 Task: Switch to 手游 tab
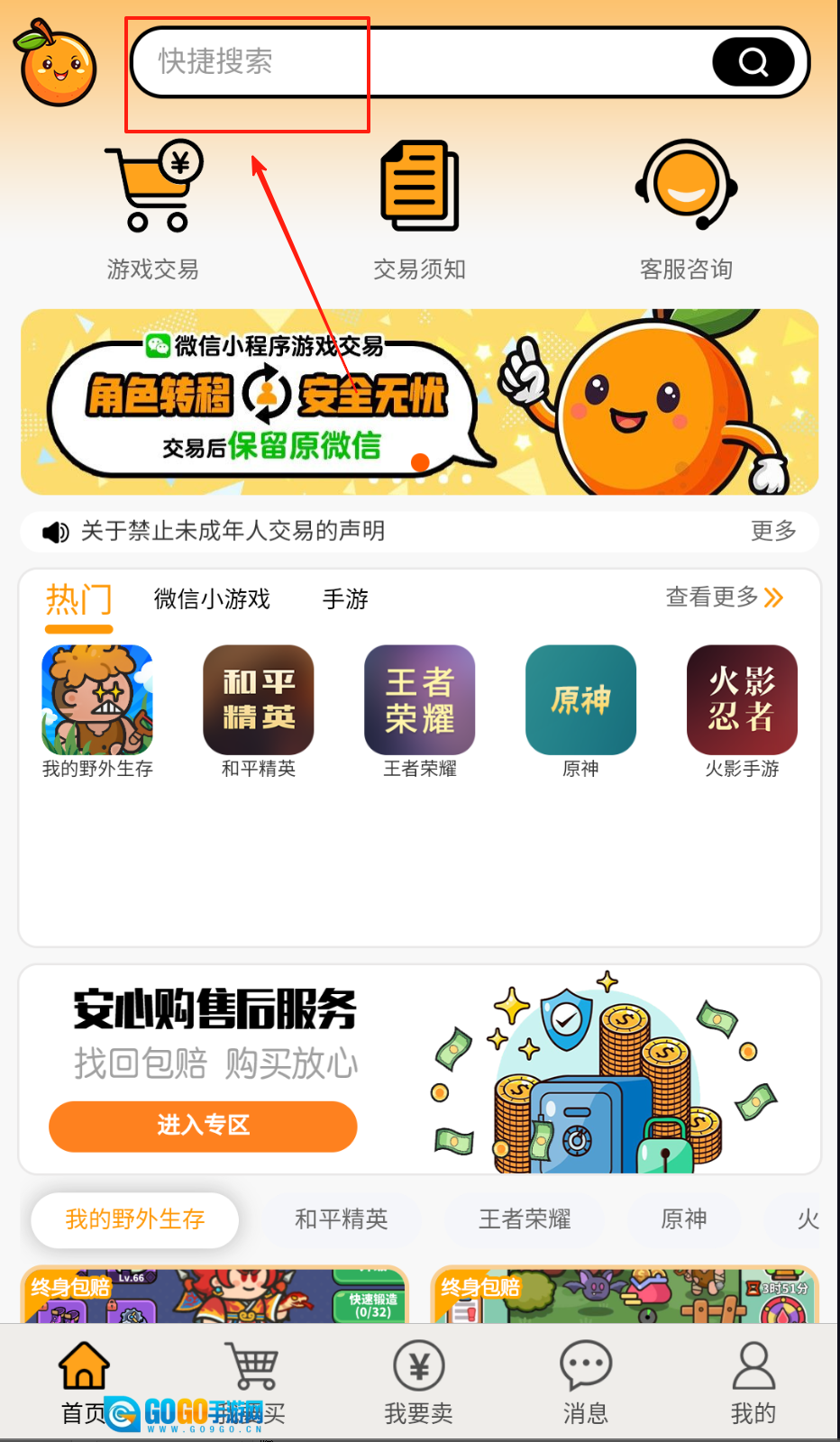pos(345,599)
